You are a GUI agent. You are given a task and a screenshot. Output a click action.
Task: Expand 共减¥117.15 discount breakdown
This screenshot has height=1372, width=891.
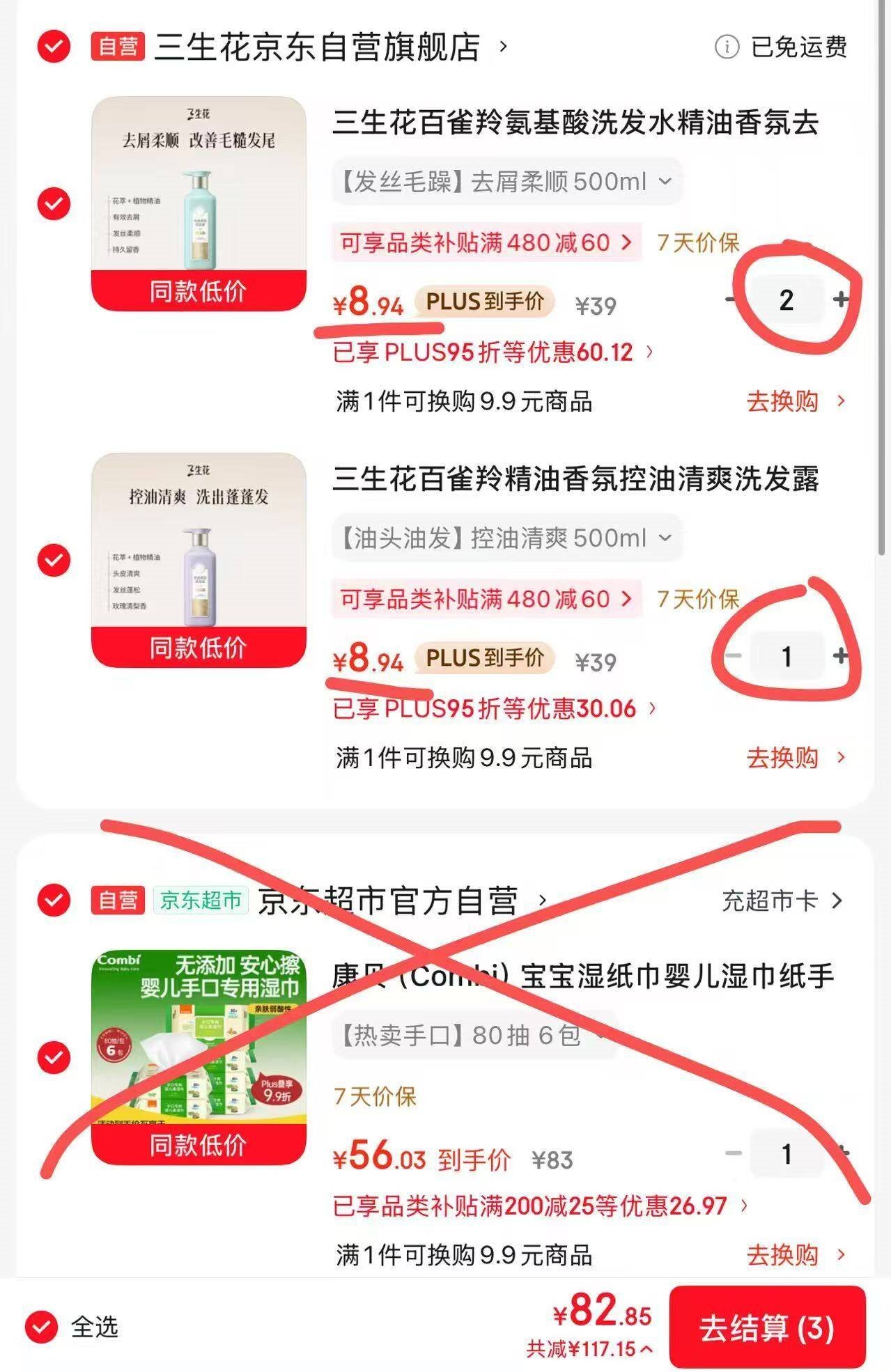point(589,1349)
